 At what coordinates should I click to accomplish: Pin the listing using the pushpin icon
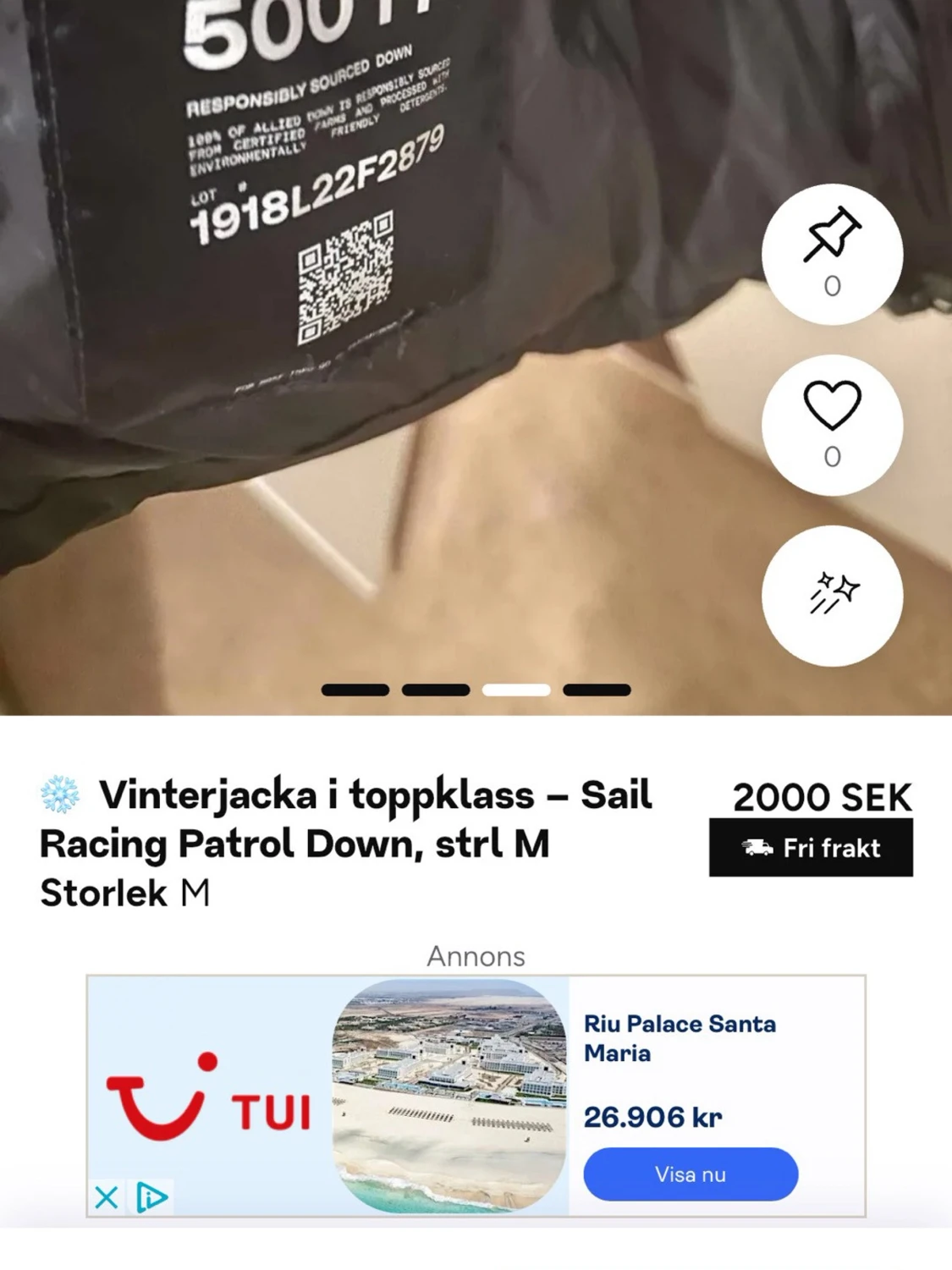[832, 255]
